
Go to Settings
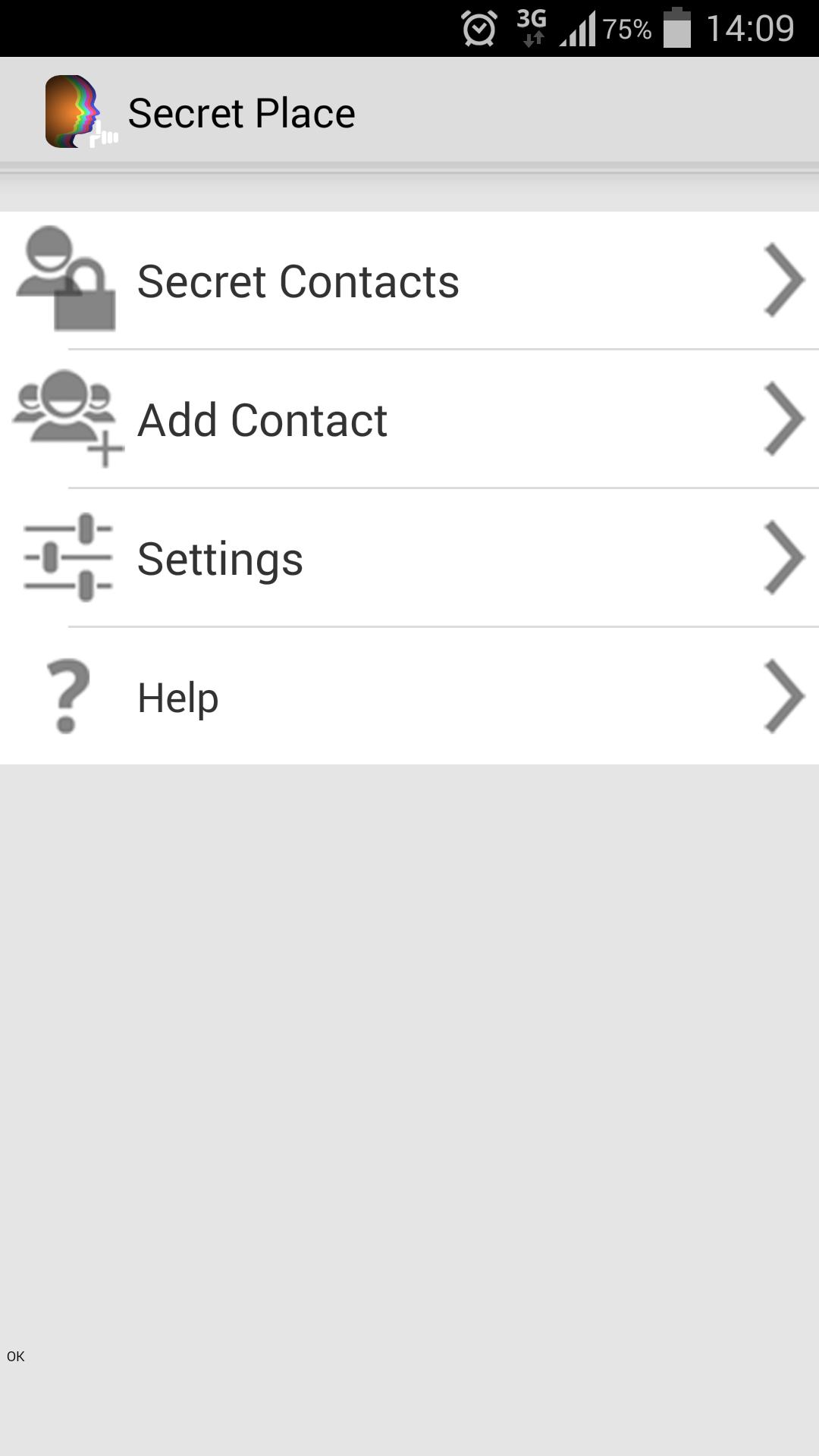coord(409,558)
